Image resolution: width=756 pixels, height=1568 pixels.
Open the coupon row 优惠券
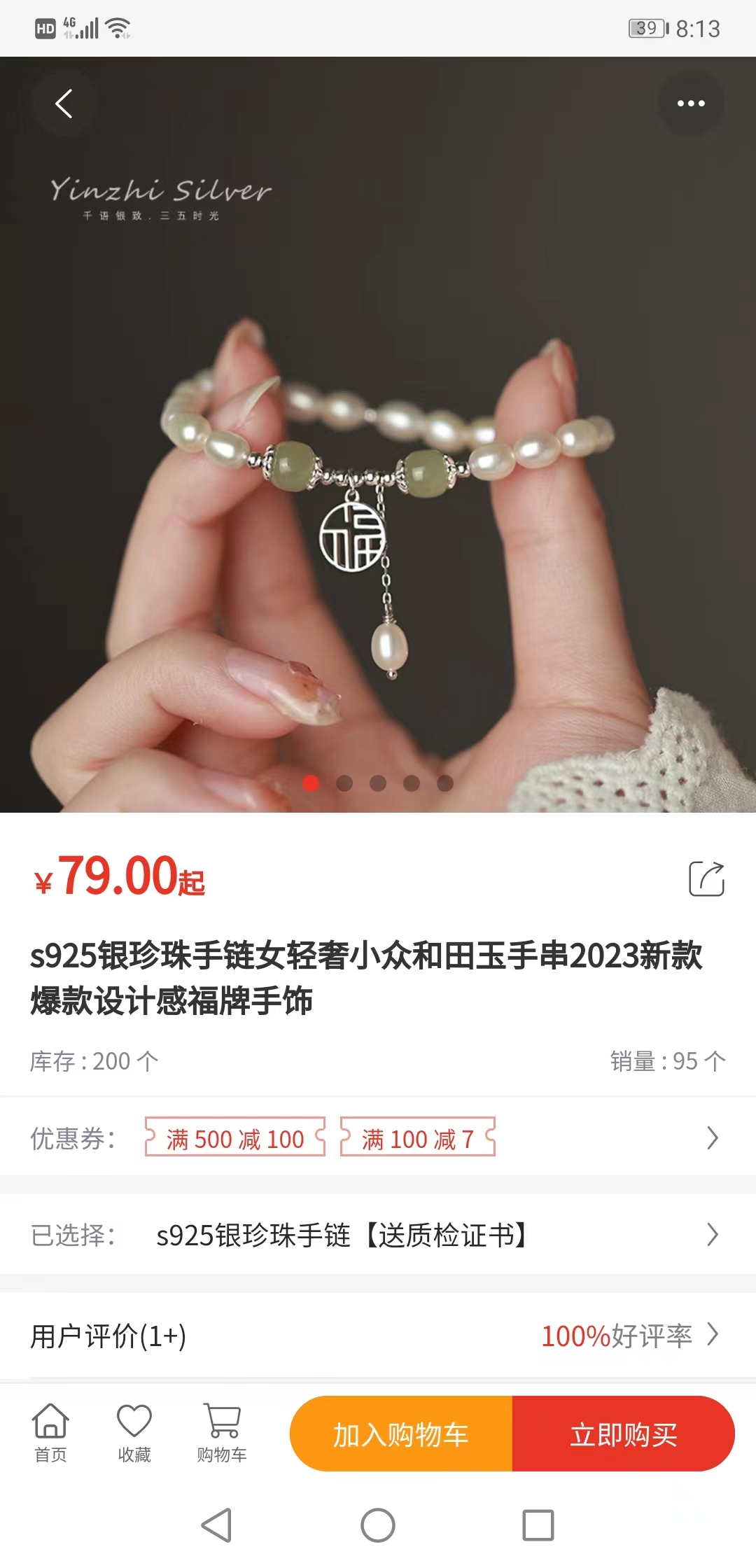[711, 1138]
